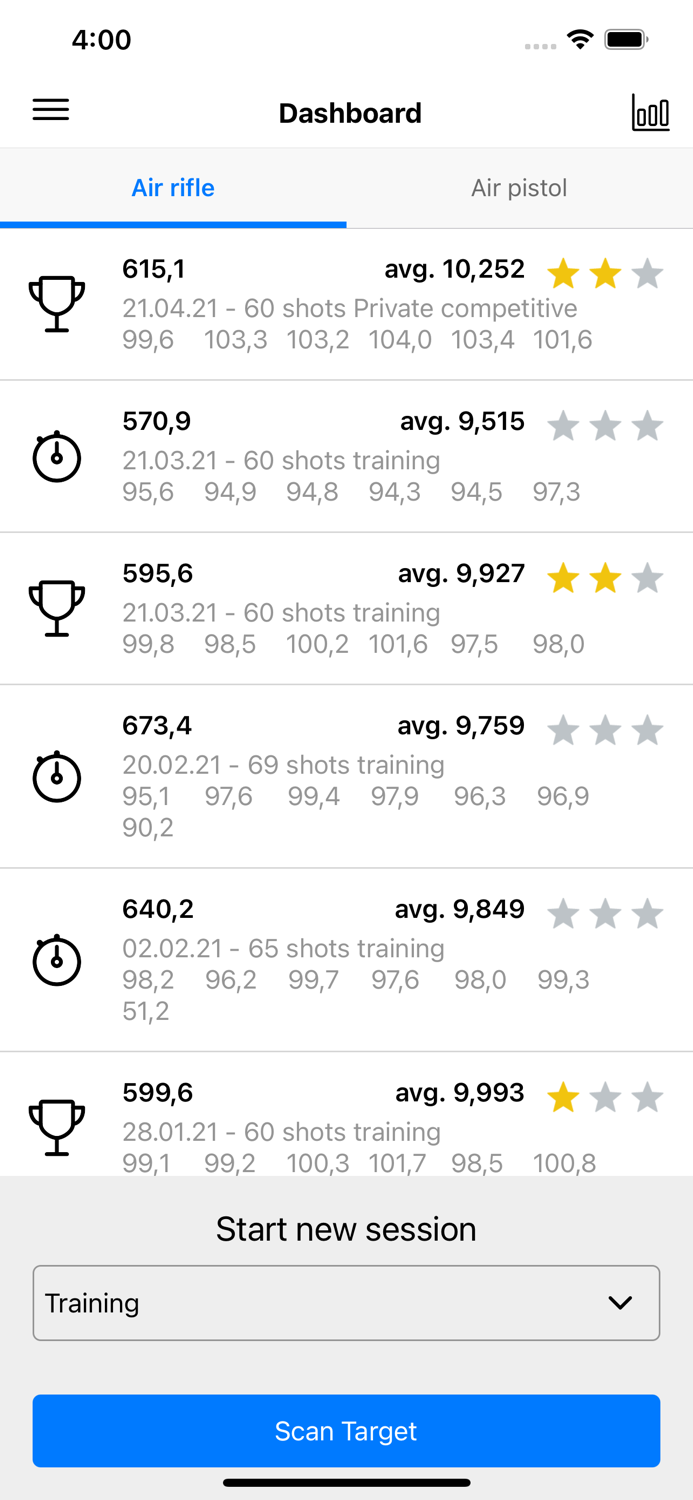Select the Air rifle tab
Image resolution: width=693 pixels, height=1500 pixels.
[x=173, y=188]
